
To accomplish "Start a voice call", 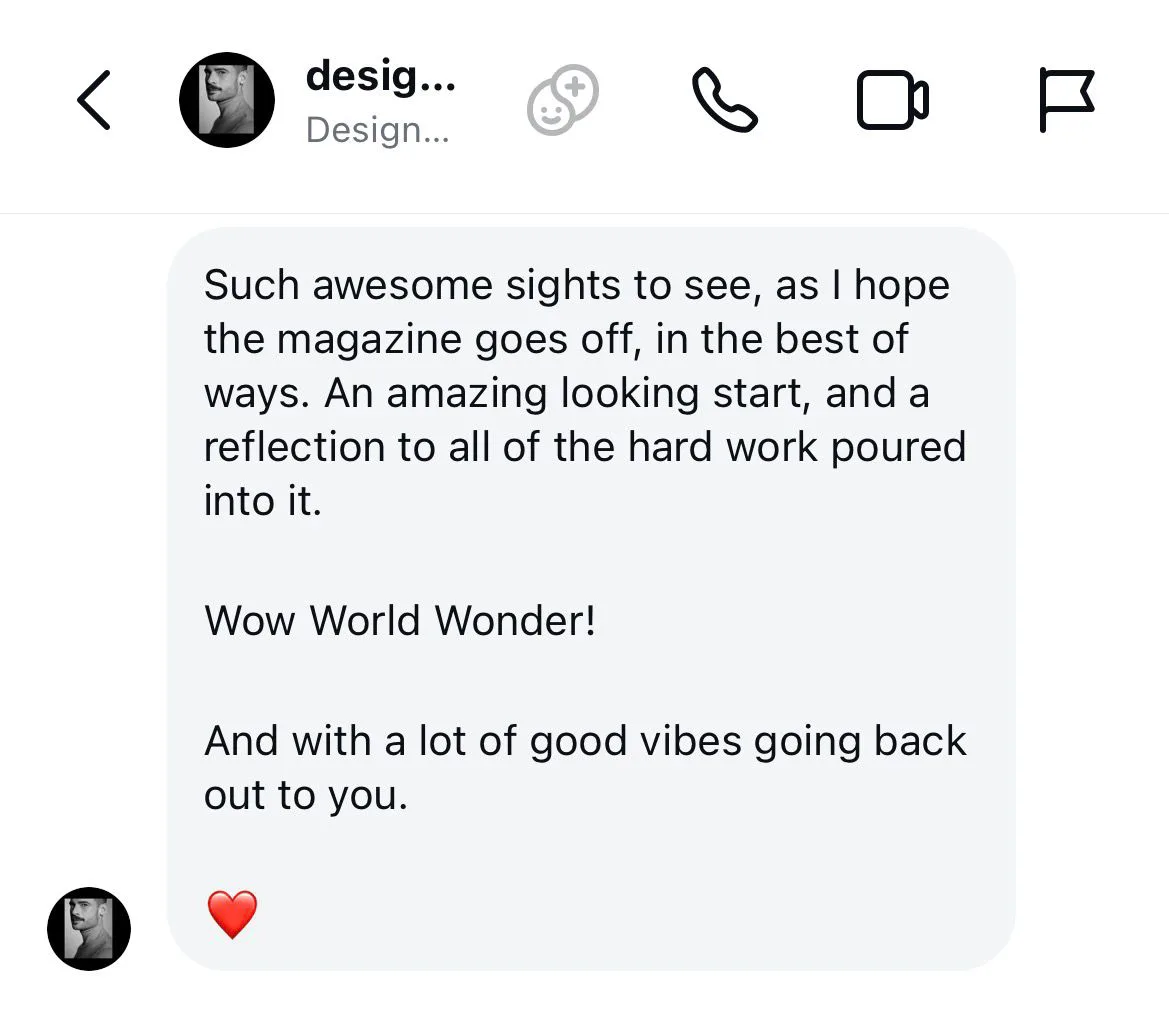I will point(725,100).
